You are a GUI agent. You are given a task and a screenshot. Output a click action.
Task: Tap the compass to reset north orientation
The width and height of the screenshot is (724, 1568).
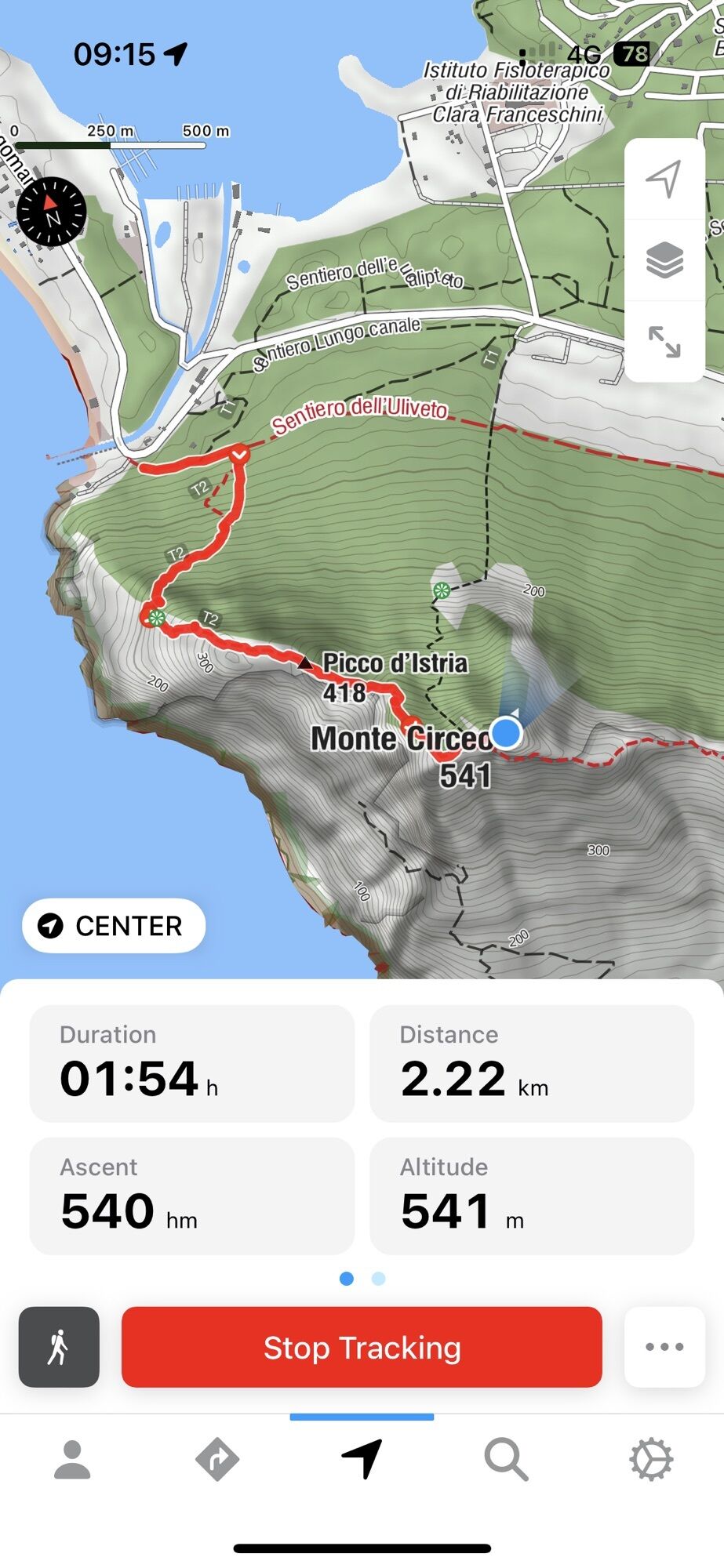coord(51,212)
